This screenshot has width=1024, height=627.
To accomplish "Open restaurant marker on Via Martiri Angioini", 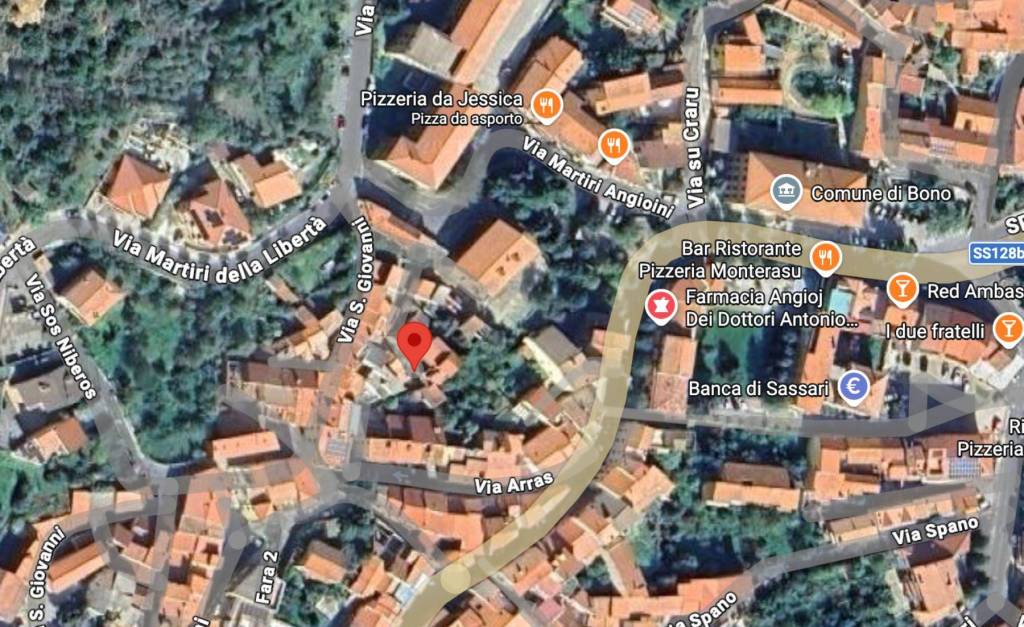I will click(614, 146).
